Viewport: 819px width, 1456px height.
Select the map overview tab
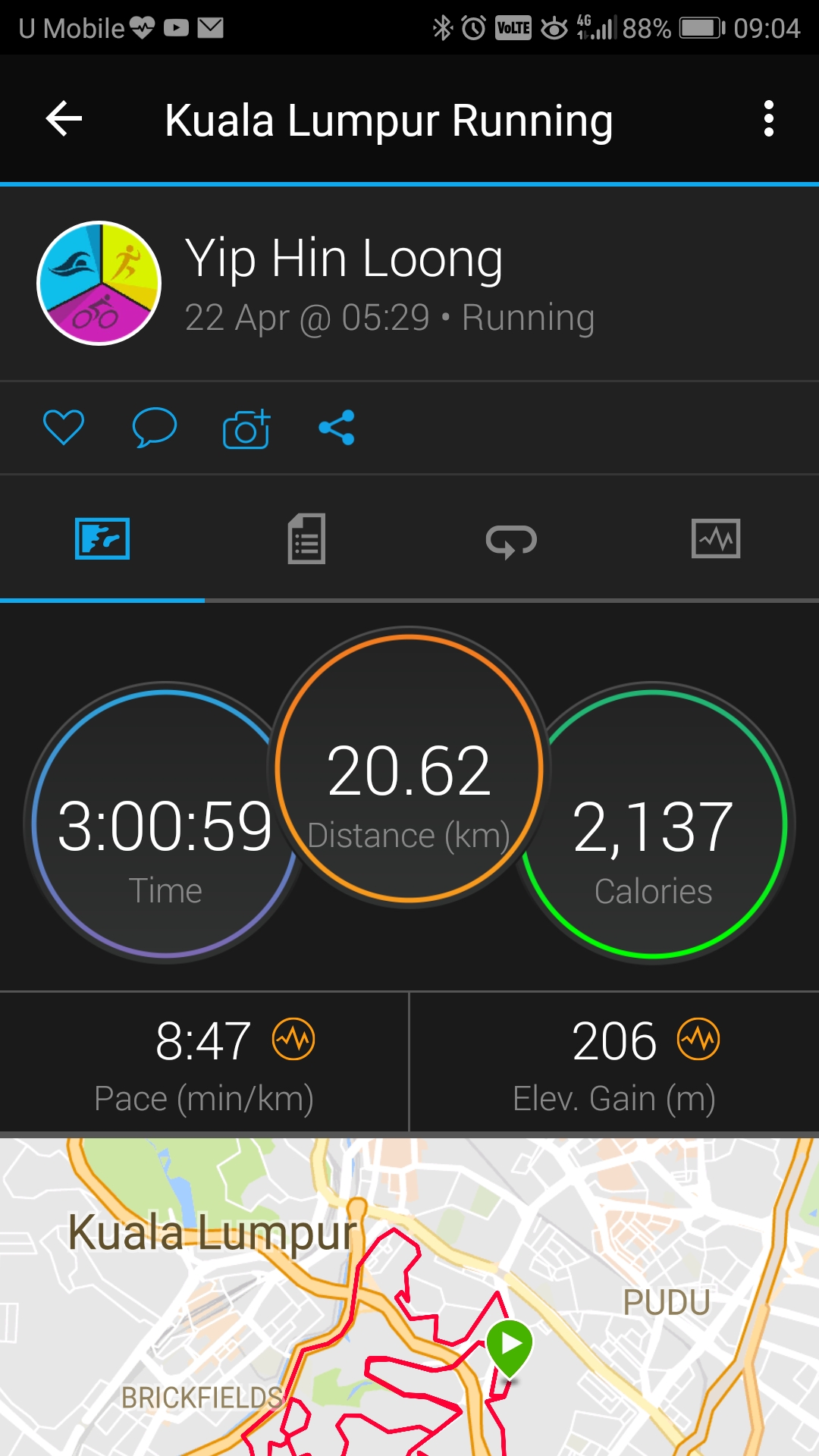tap(102, 539)
